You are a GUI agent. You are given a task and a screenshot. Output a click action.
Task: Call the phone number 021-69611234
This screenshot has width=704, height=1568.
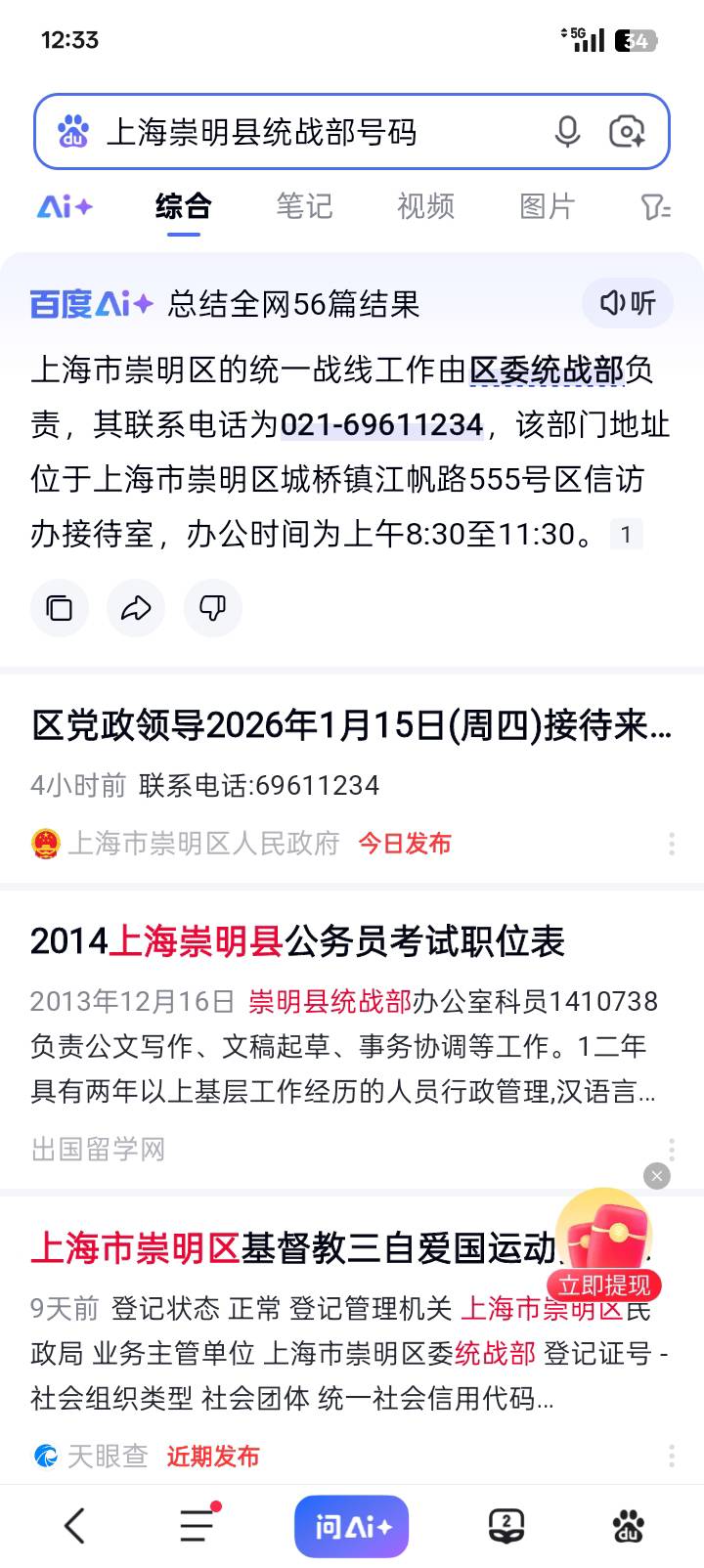(381, 424)
